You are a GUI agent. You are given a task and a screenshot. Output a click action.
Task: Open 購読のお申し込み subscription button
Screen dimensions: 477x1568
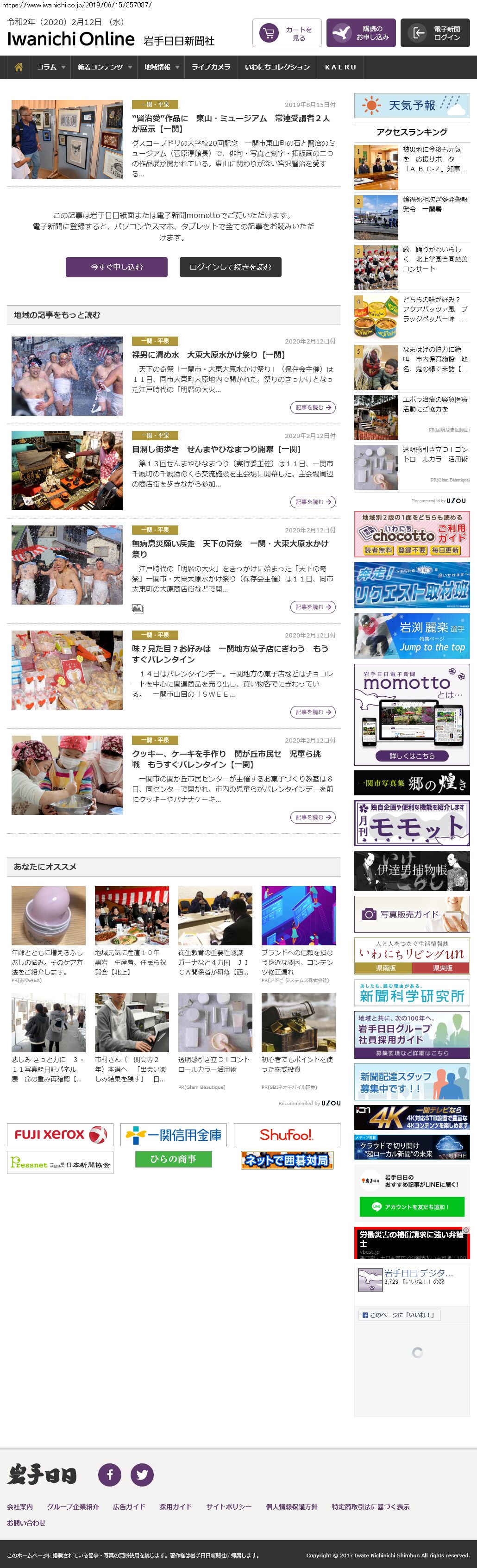pos(361,33)
